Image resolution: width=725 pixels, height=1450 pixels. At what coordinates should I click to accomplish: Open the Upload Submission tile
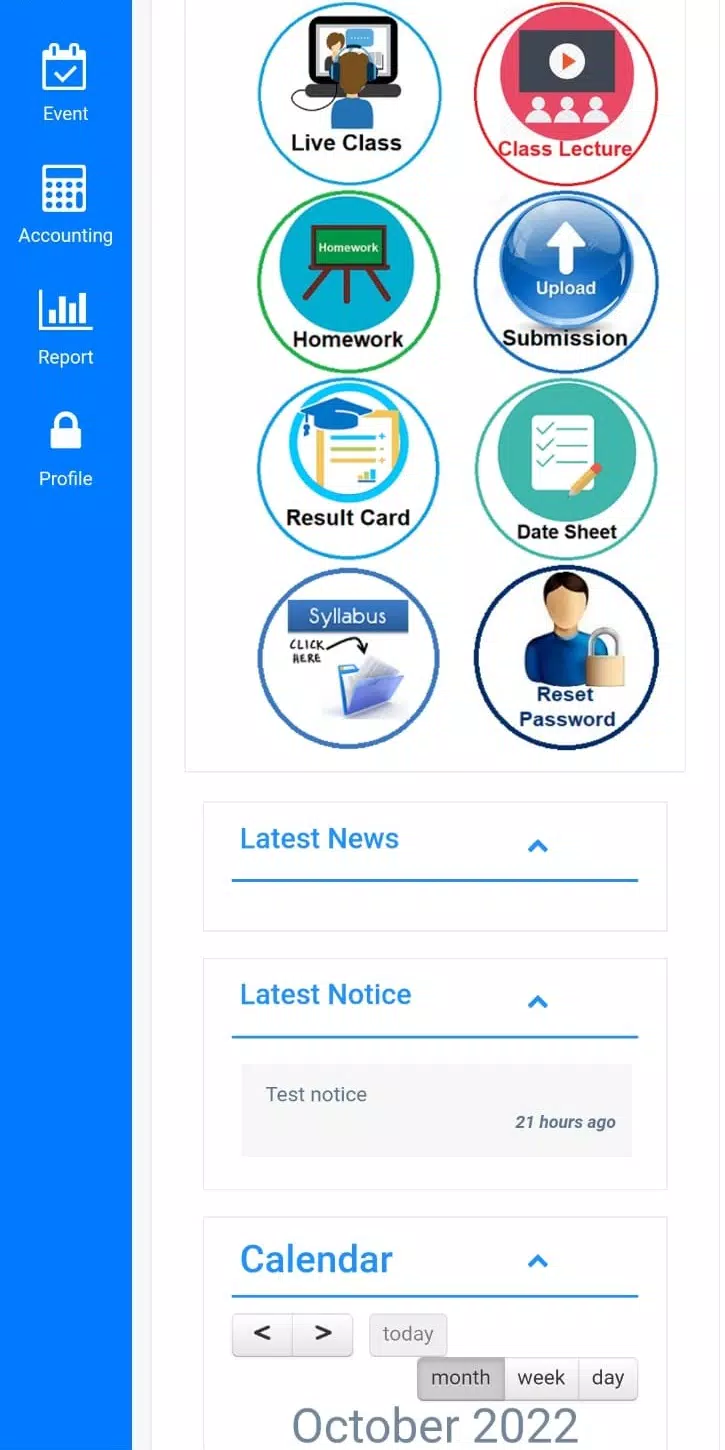(566, 282)
